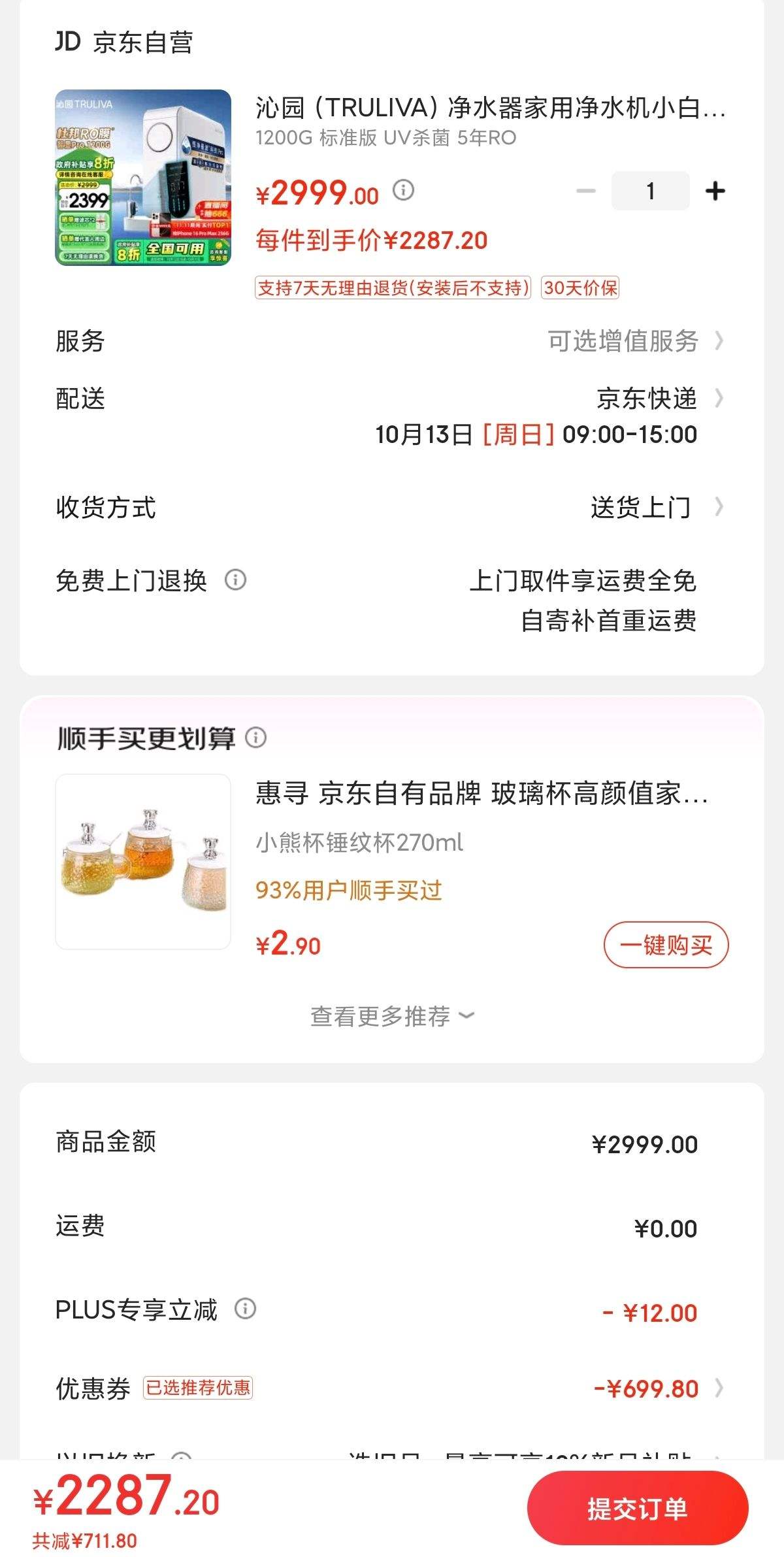
Task: Decrease the water purifier quantity with minus
Action: click(x=586, y=191)
